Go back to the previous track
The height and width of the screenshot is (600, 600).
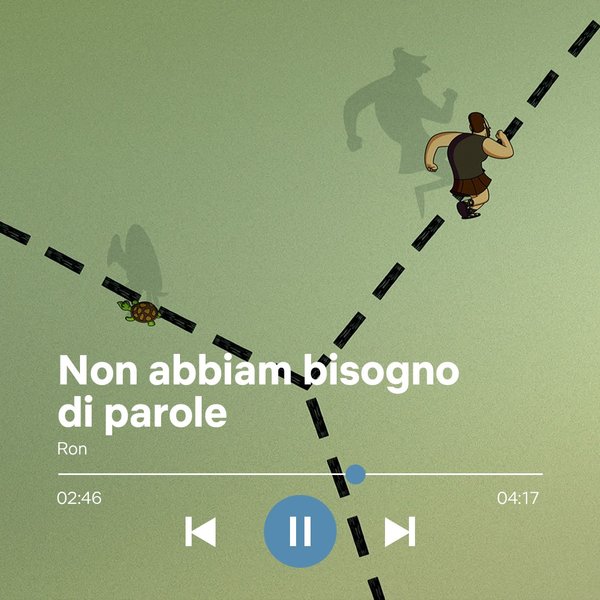pos(201,531)
